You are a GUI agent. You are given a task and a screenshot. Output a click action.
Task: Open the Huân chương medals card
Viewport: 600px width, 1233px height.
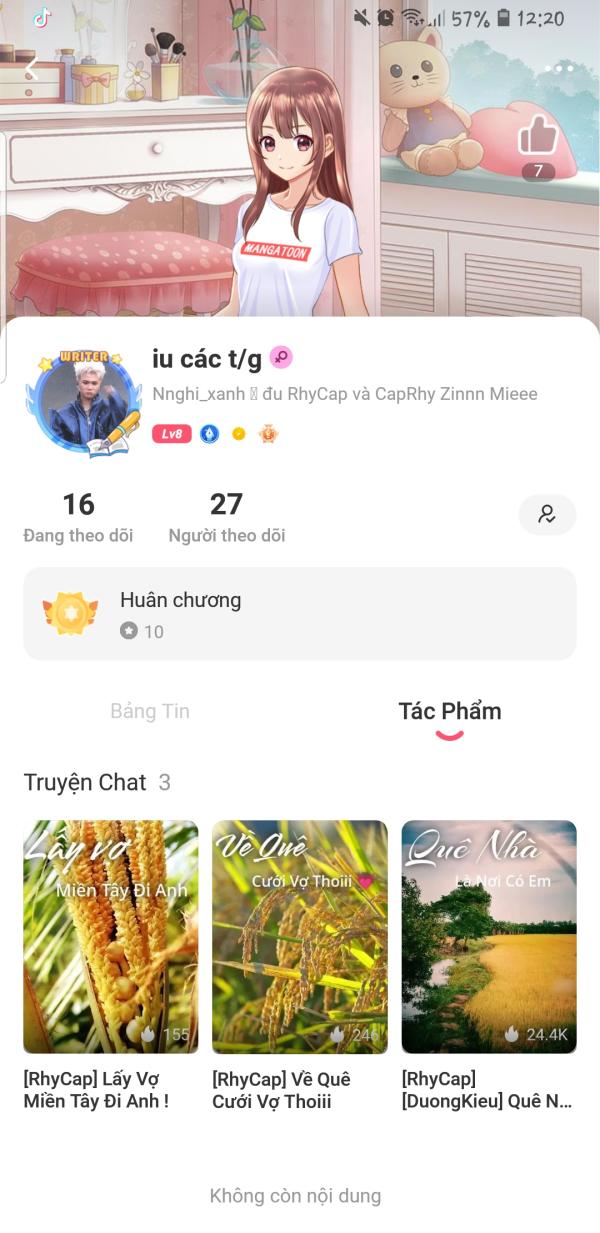tap(300, 614)
